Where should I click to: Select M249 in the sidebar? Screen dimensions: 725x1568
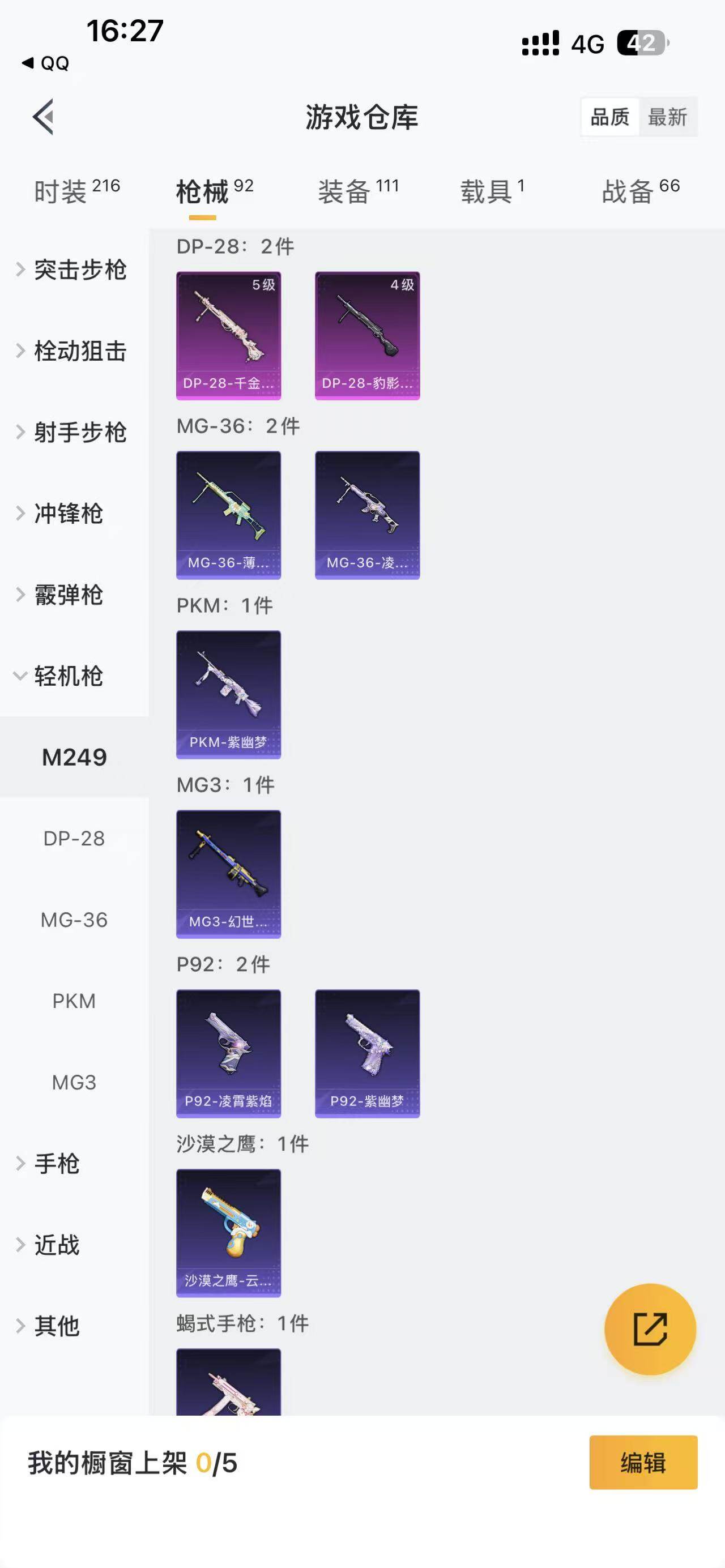74,757
